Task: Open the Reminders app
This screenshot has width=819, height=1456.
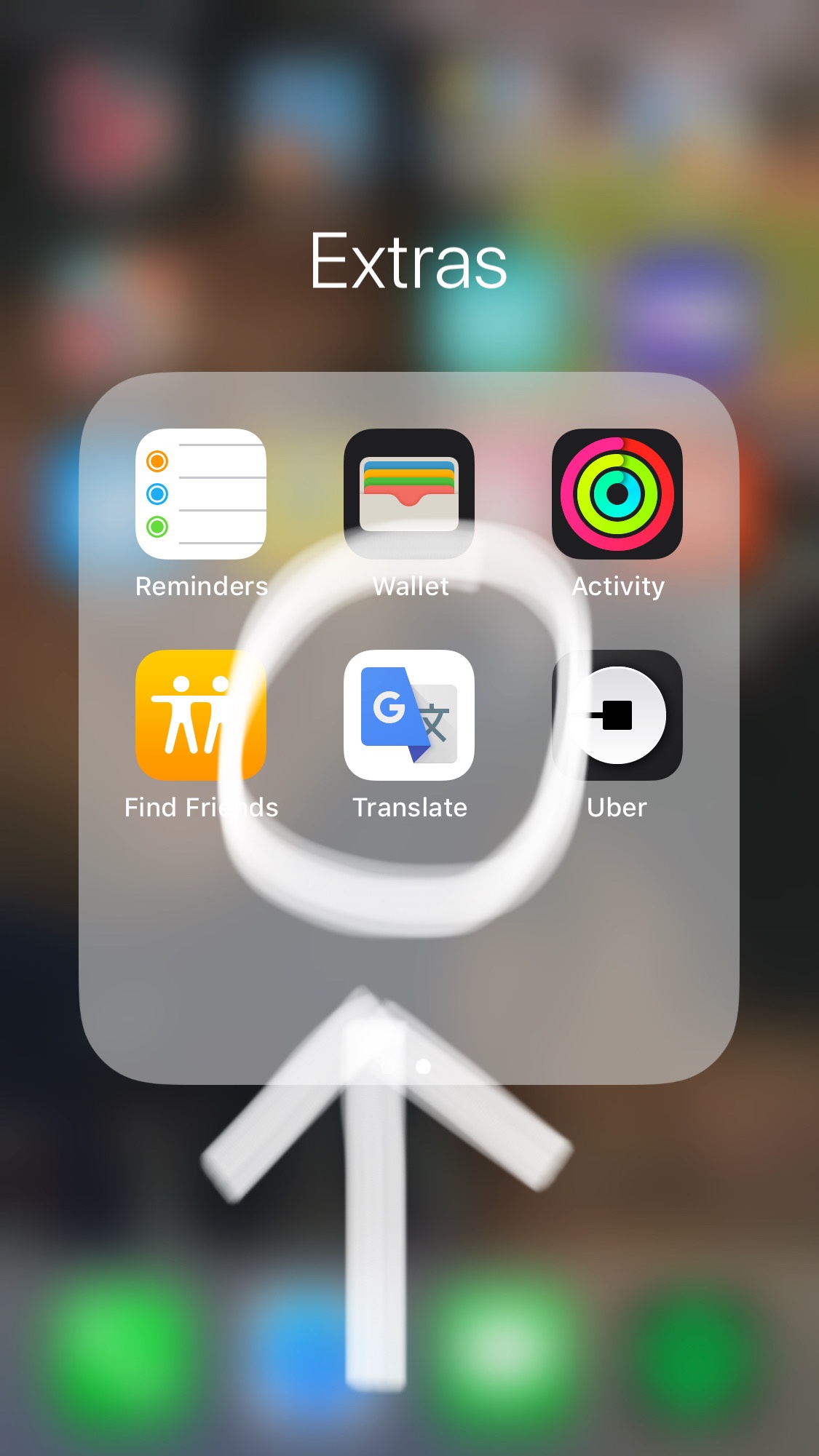Action: [x=201, y=494]
